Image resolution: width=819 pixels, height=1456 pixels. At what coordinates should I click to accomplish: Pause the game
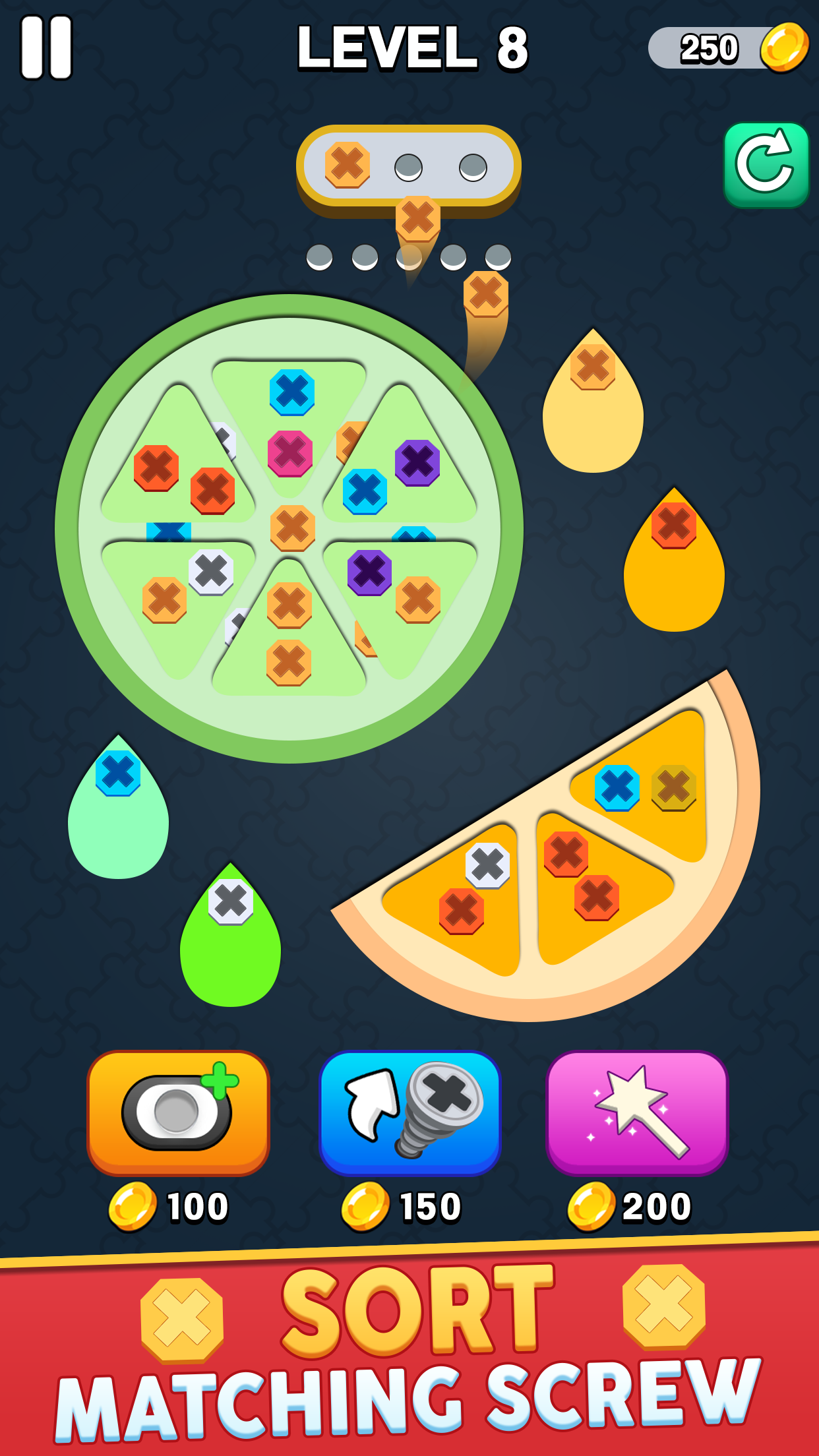click(x=46, y=47)
